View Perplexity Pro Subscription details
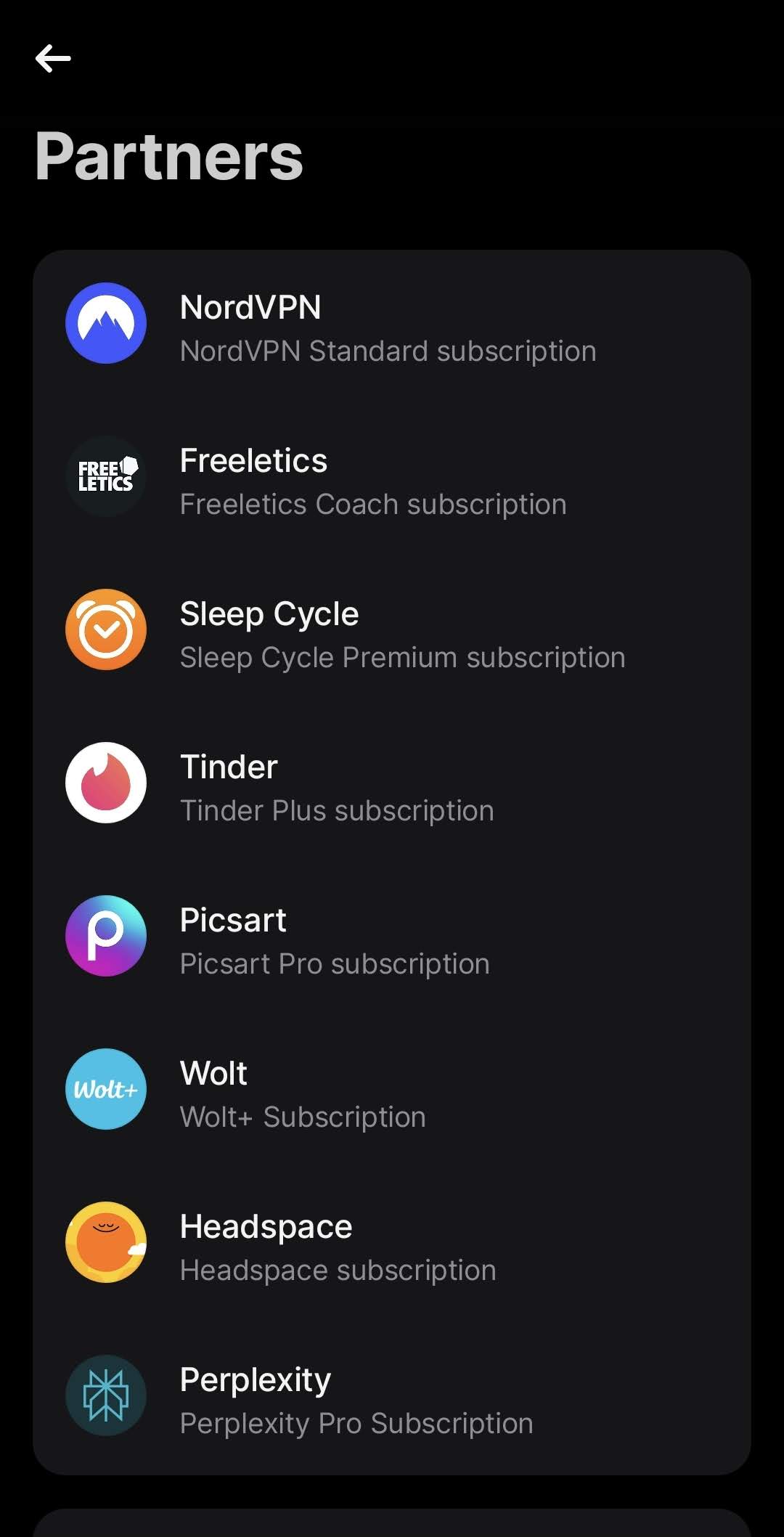This screenshot has width=784, height=1537. (392, 1400)
